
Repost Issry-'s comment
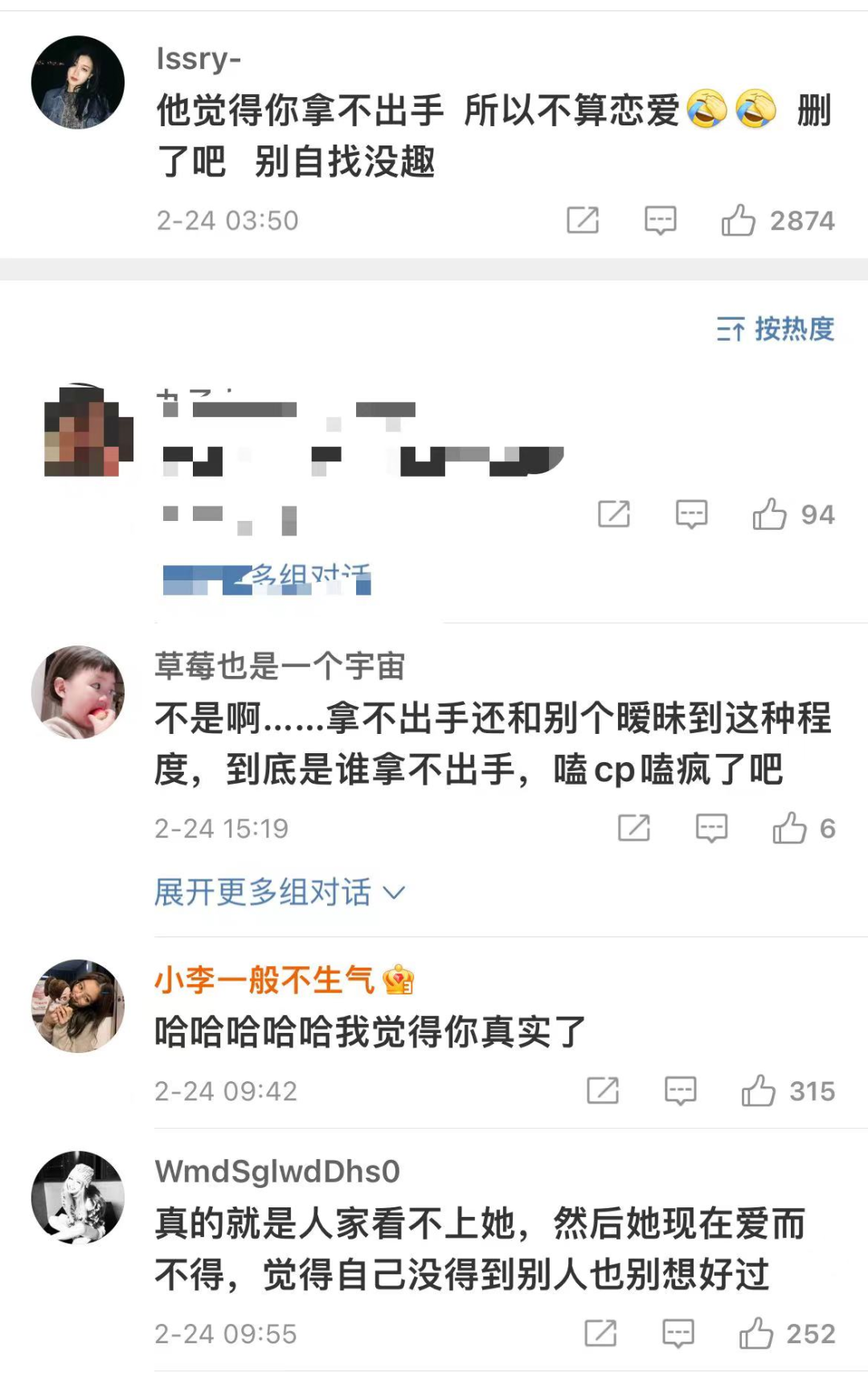point(583,220)
